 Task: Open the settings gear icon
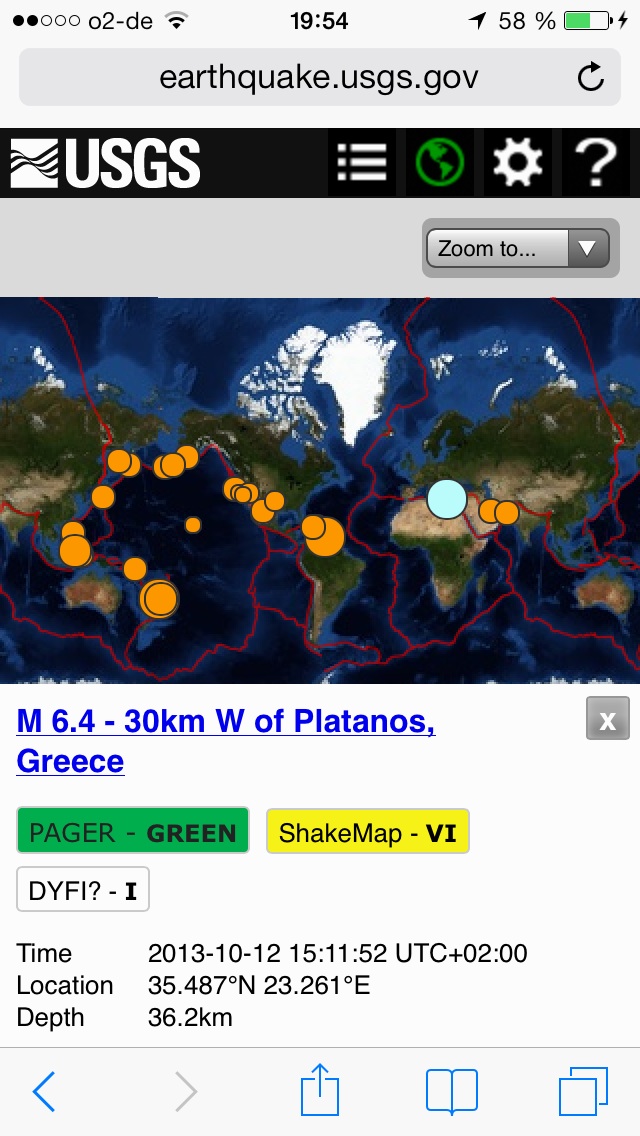coord(518,162)
